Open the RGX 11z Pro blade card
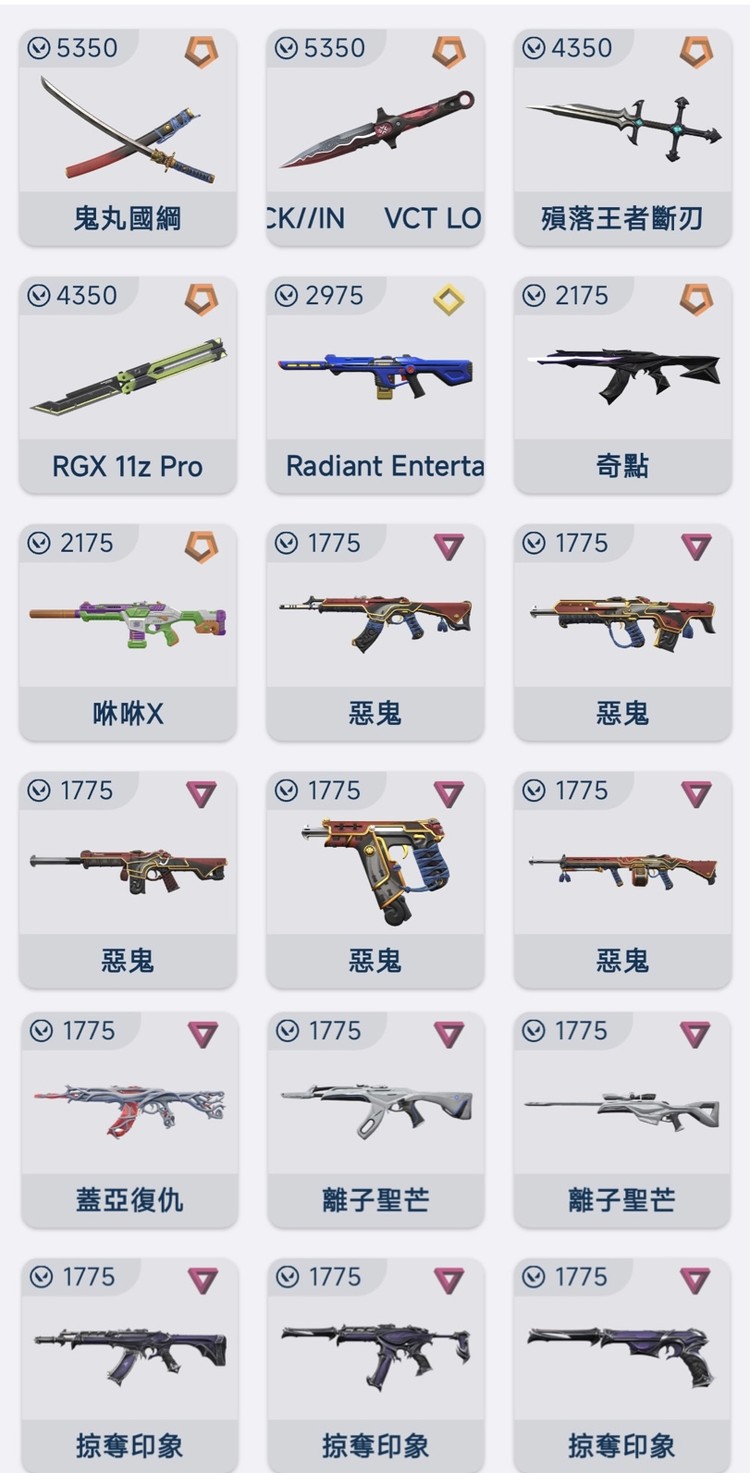750x1473 pixels. [128, 385]
